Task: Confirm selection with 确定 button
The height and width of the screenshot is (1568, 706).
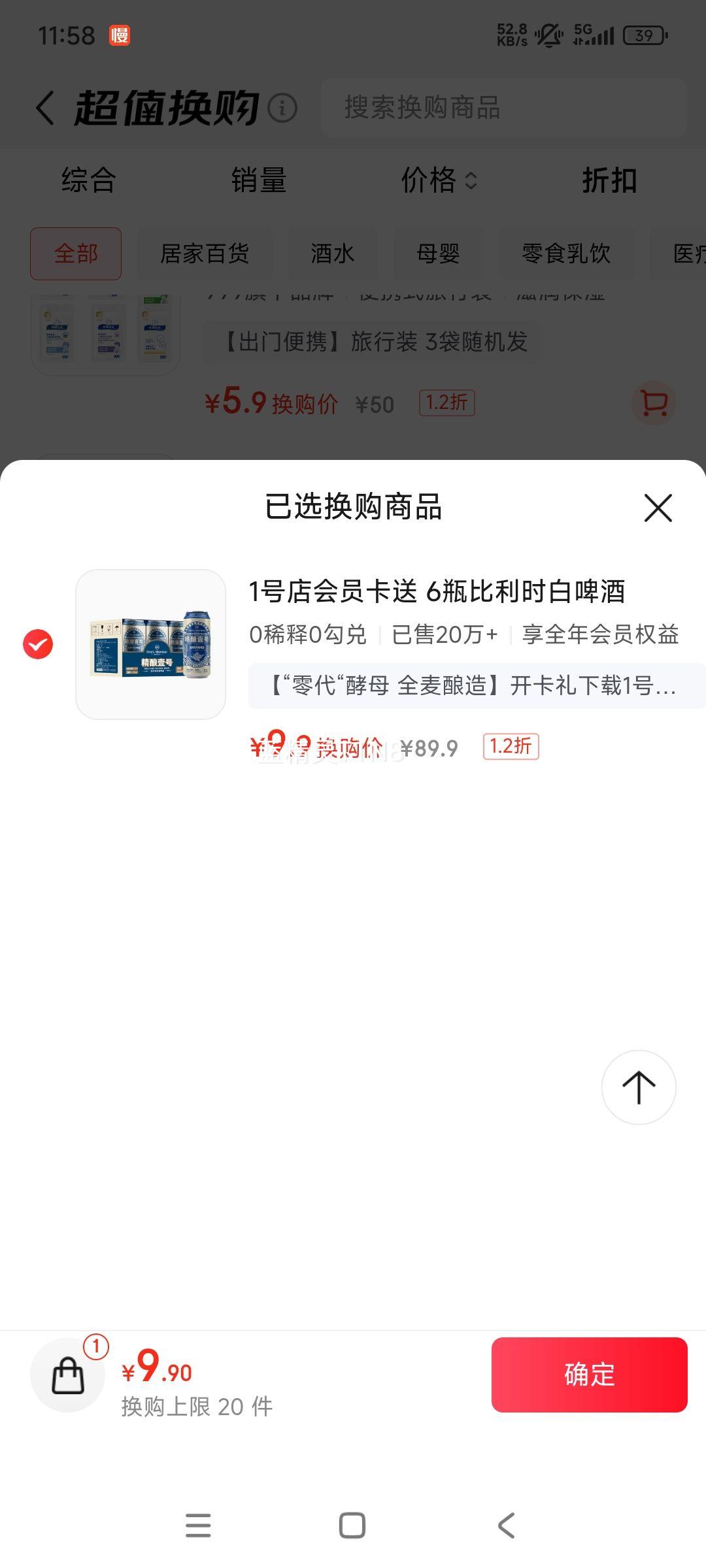Action: point(589,1375)
